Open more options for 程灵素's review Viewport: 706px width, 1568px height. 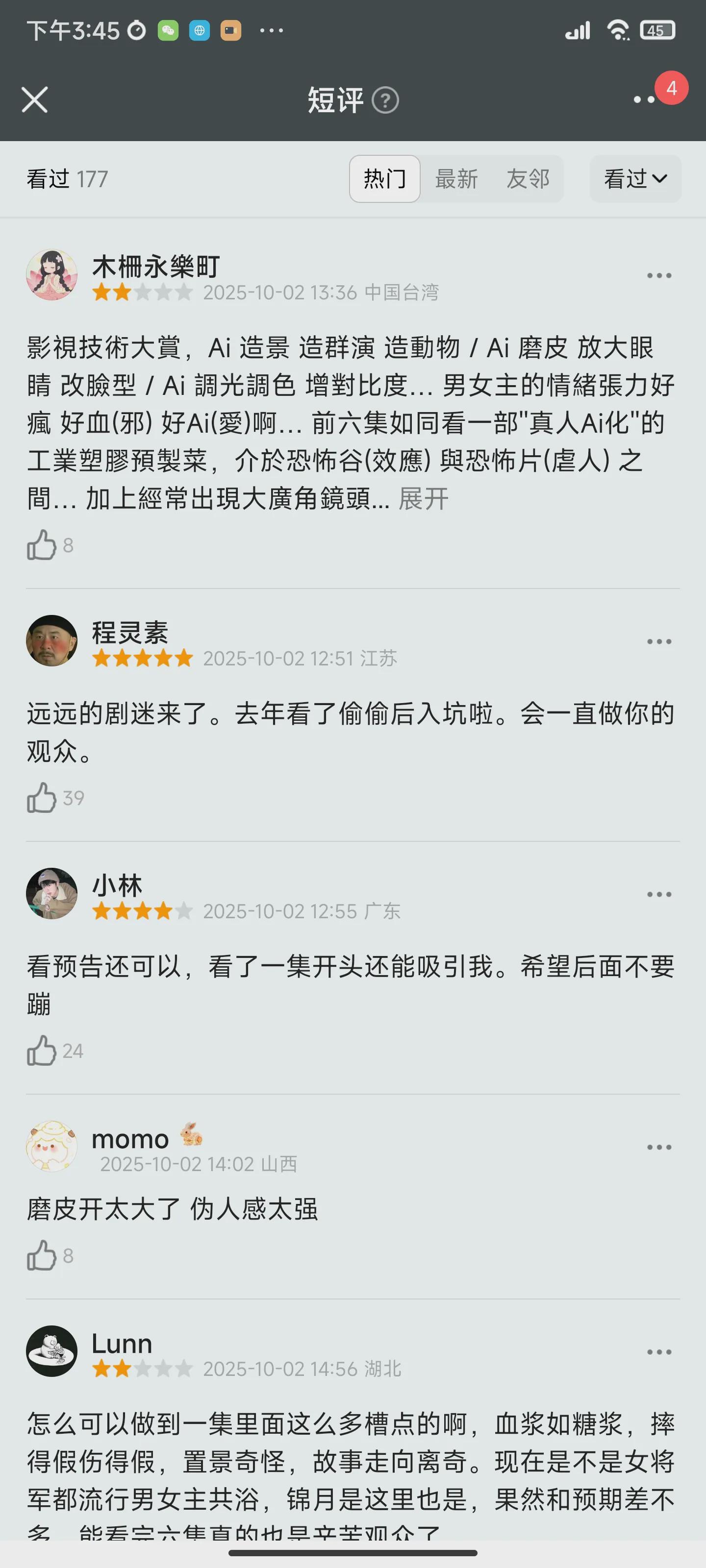658,641
